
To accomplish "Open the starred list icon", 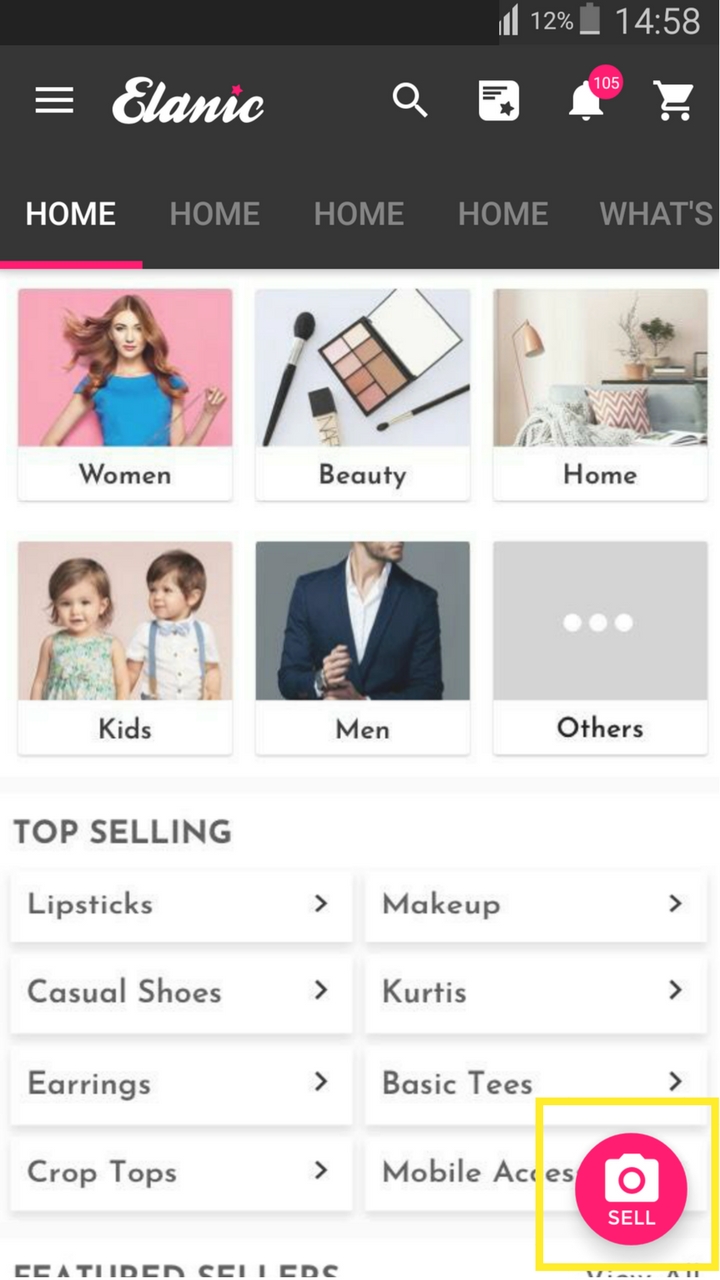I will 498,100.
